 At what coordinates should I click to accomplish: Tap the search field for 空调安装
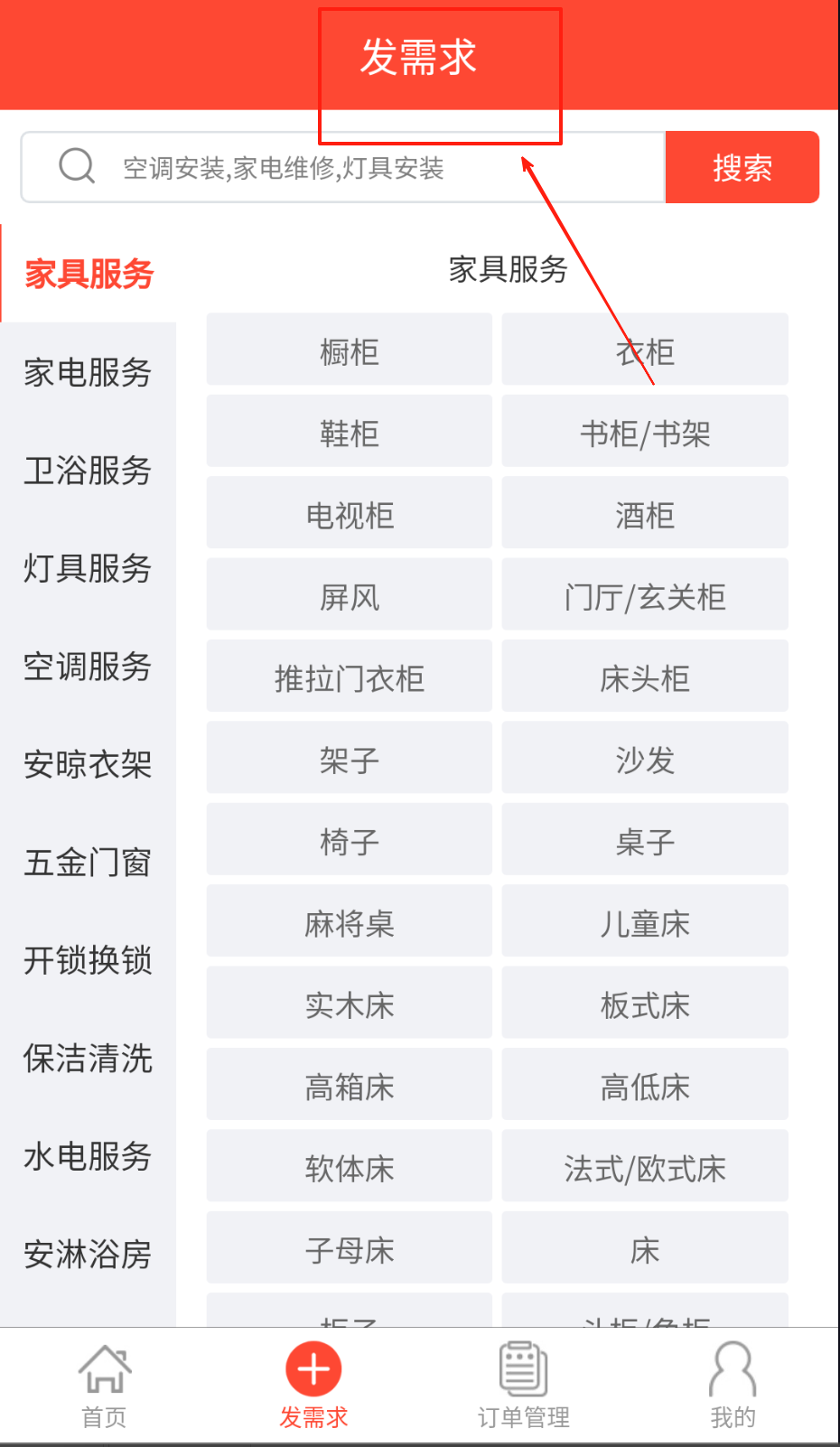[343, 168]
